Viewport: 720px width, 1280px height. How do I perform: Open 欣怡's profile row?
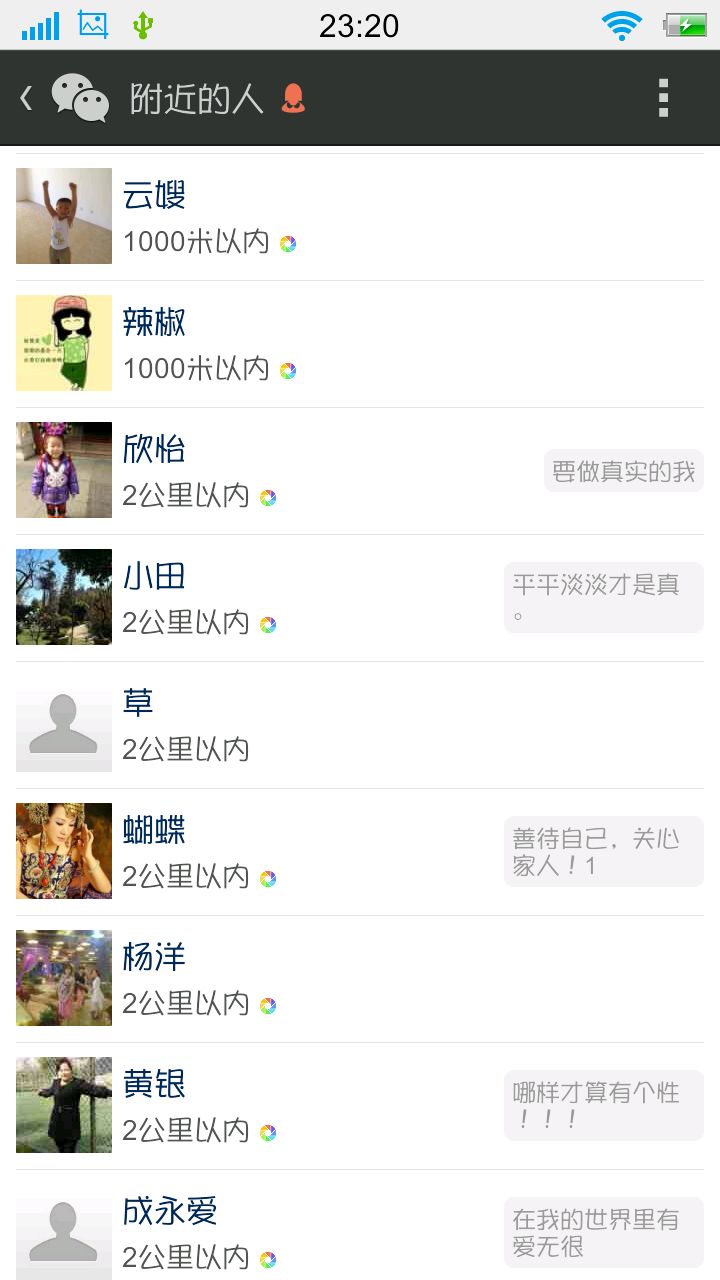tap(360, 471)
